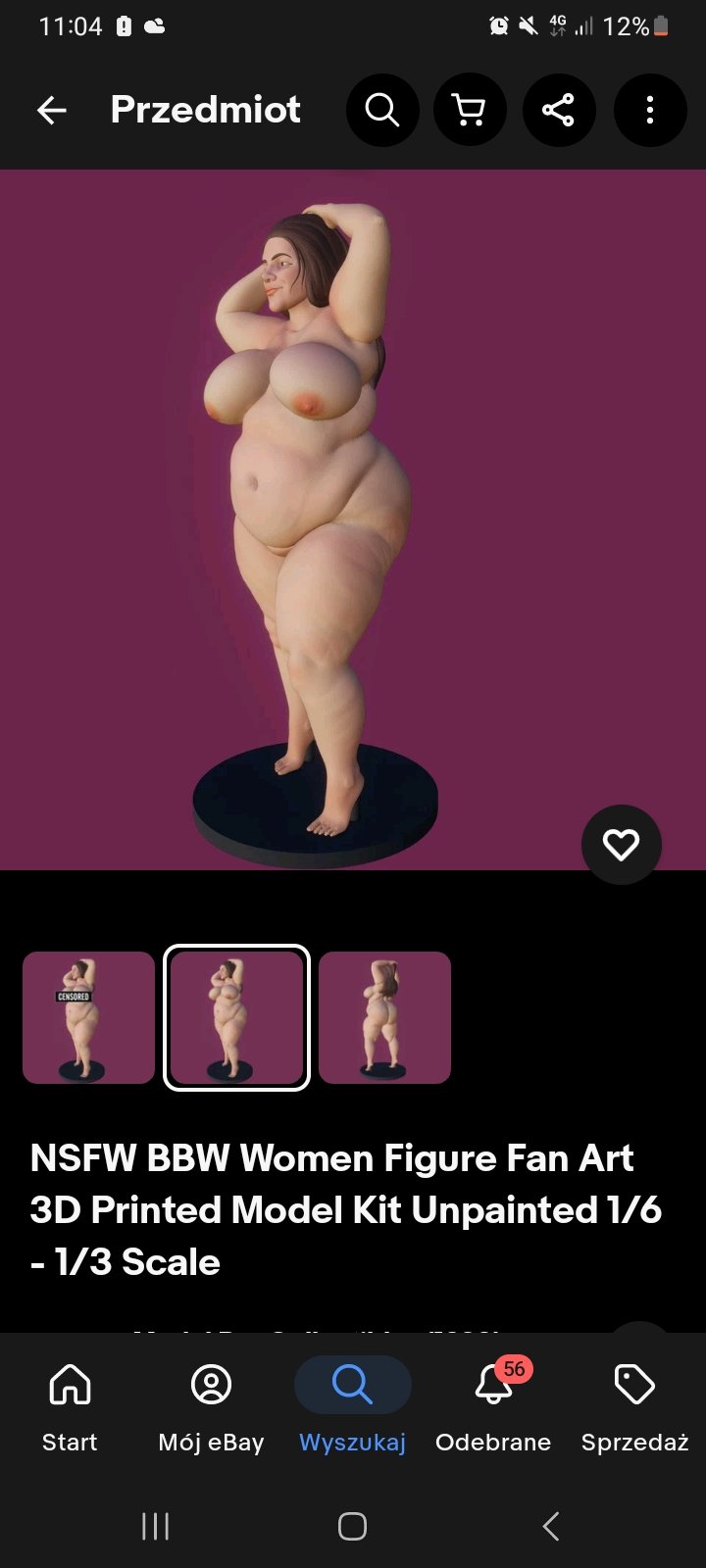706x1568 pixels.
Task: Add item to watchlist with heart
Action: pyautogui.click(x=621, y=845)
